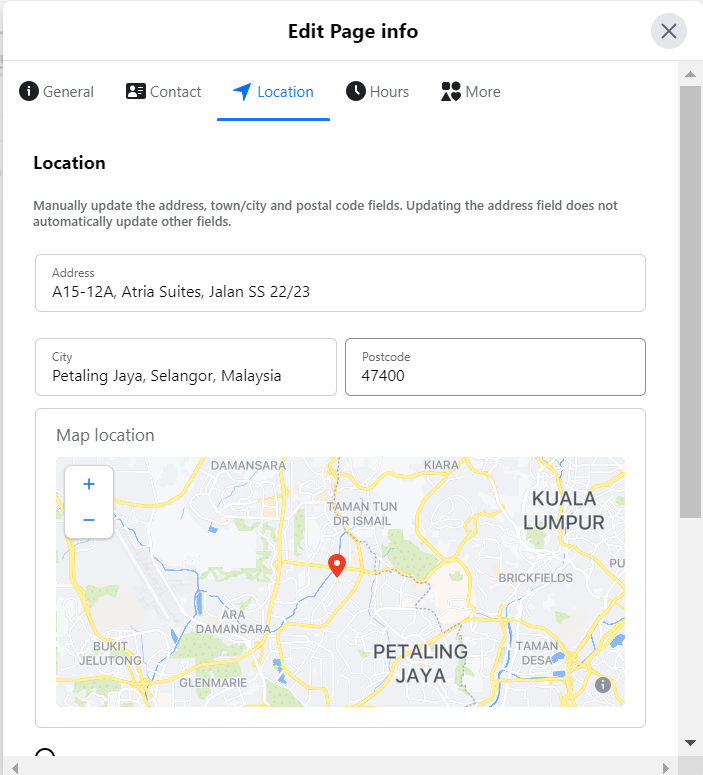Viewport: 703px width, 775px height.
Task: Open the More tab
Action: point(470,92)
